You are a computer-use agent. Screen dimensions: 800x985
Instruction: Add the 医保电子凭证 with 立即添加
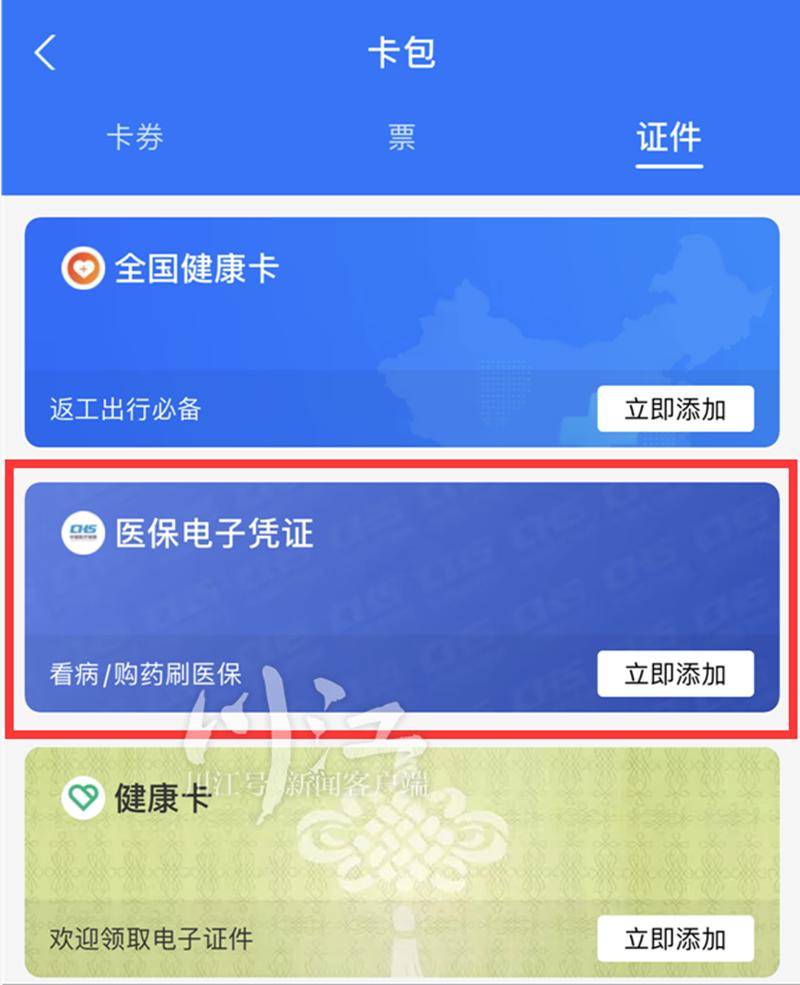click(675, 673)
